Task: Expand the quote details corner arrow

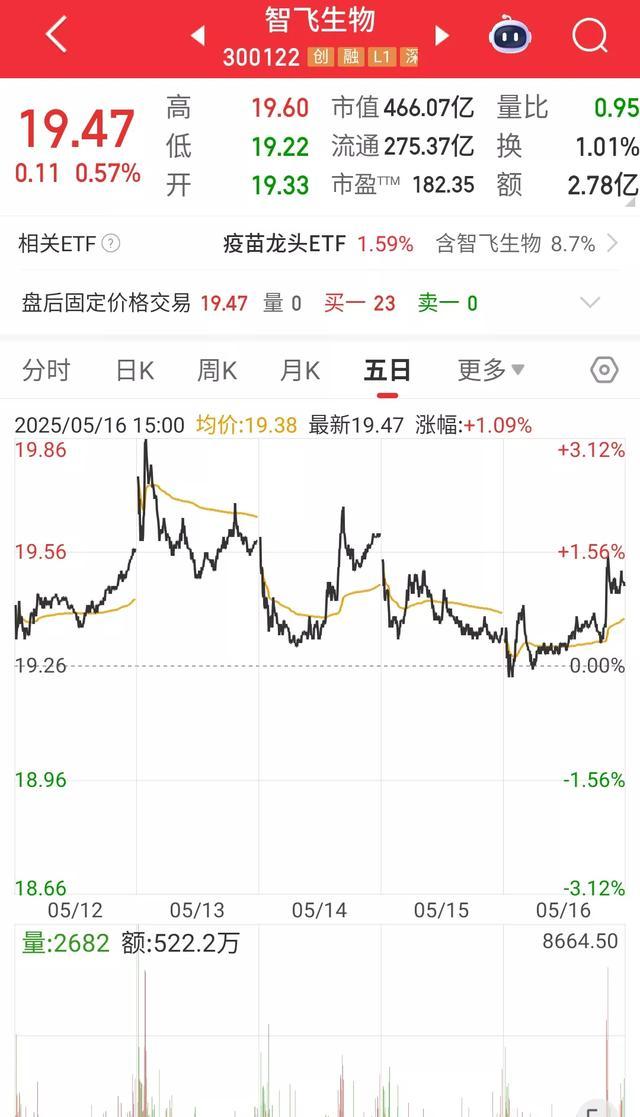Action: 630,202
